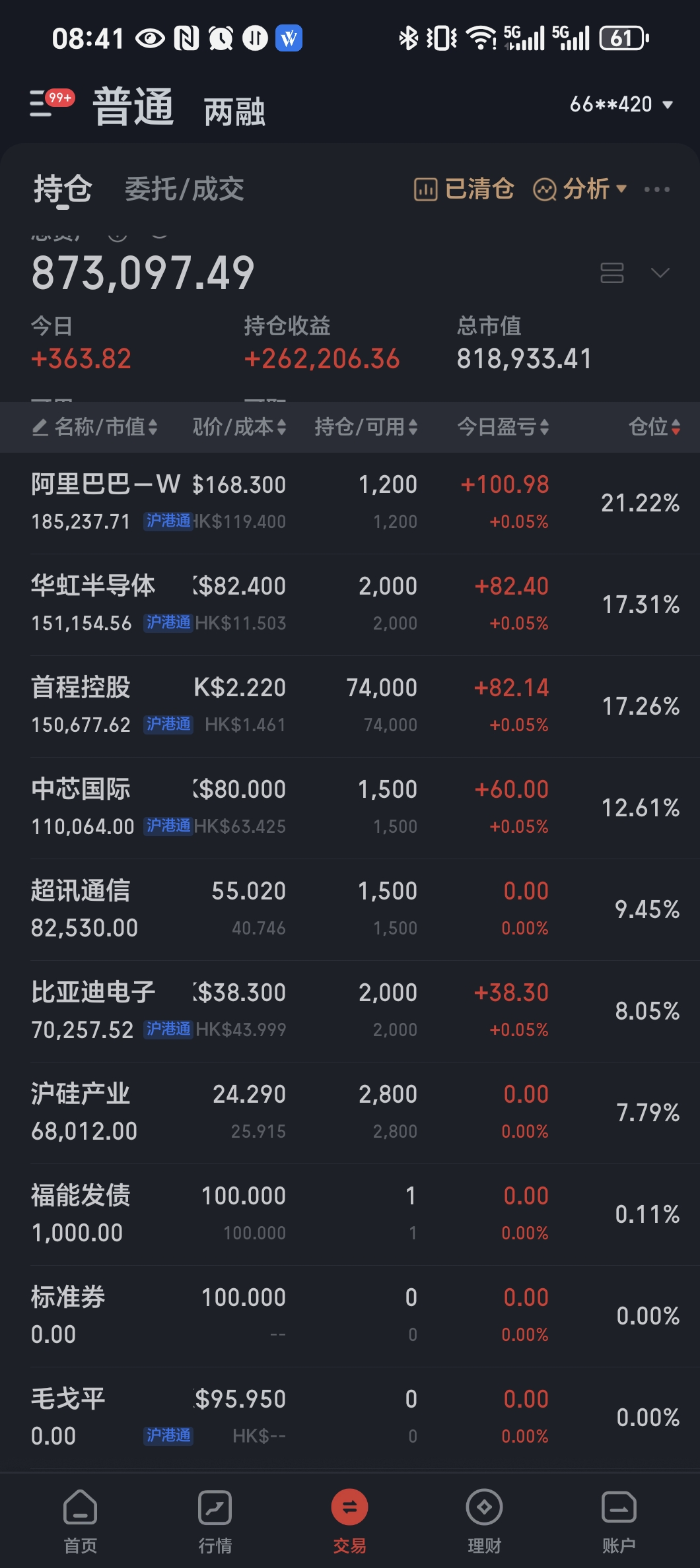
Task: Open the 阿里巴巴-W holding row
Action: (350, 503)
